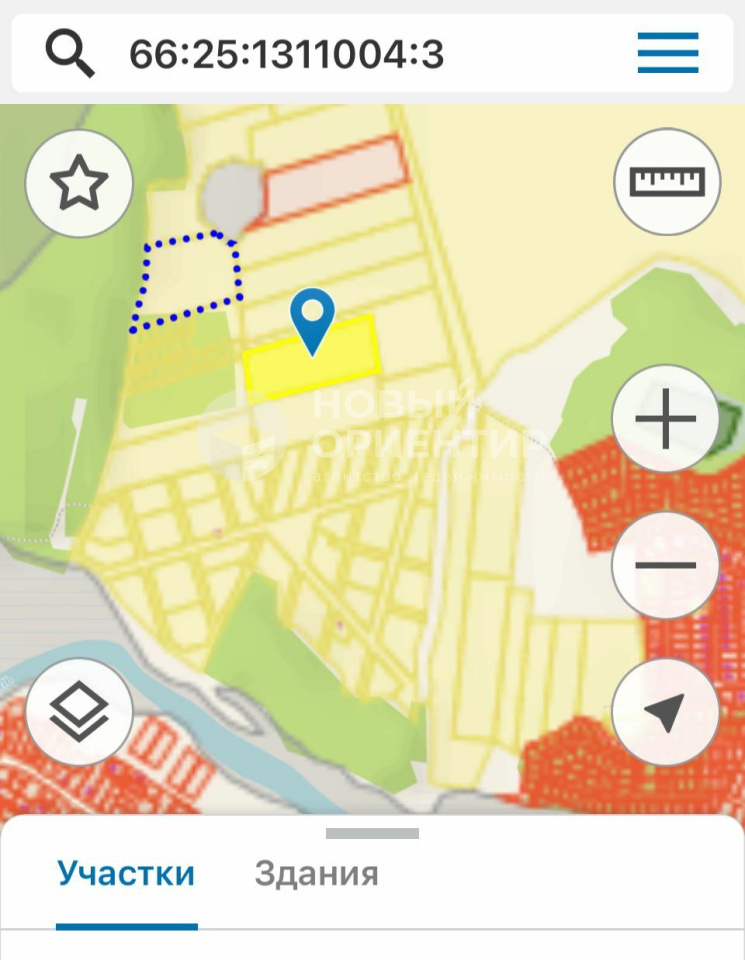Add this parcel to favorites

click(79, 185)
